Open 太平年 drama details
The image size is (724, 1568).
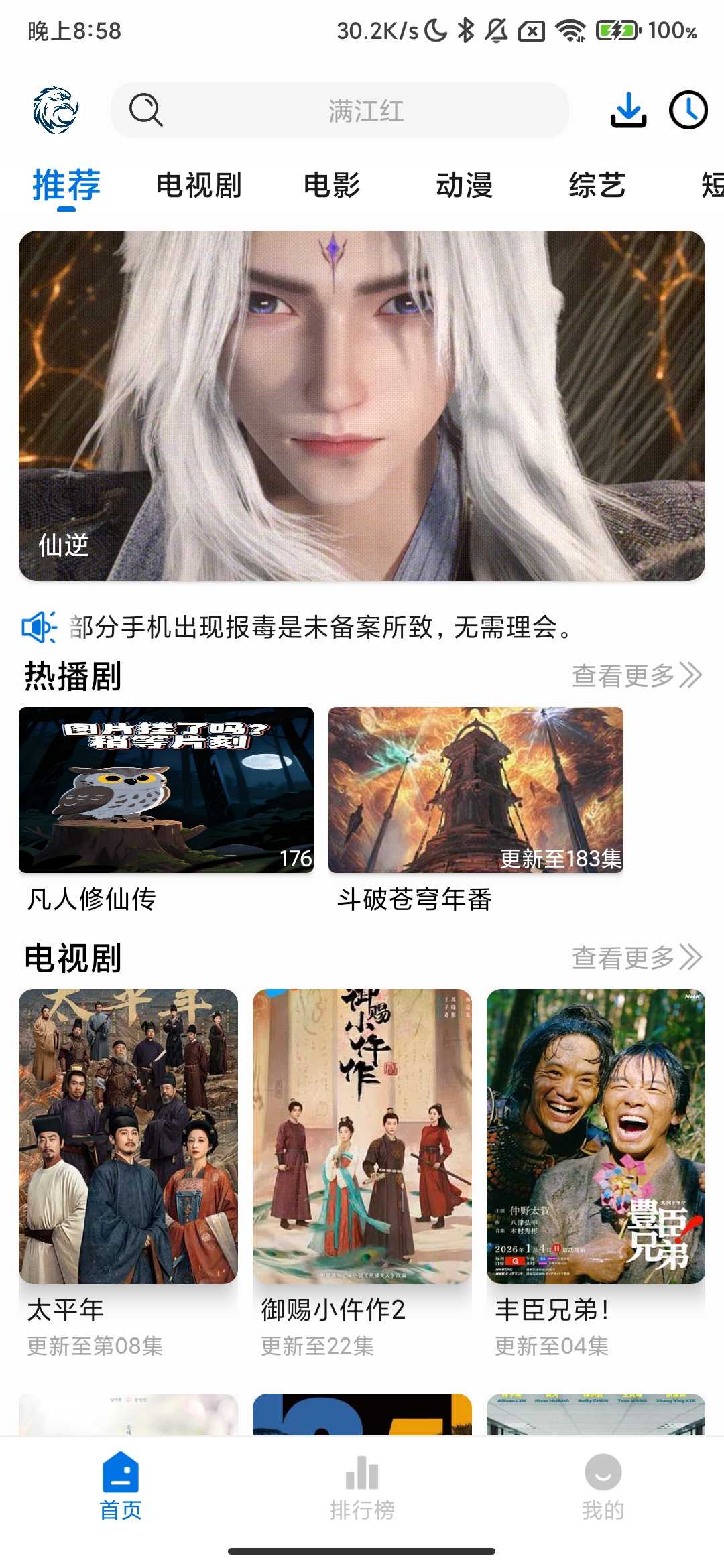(x=127, y=1139)
